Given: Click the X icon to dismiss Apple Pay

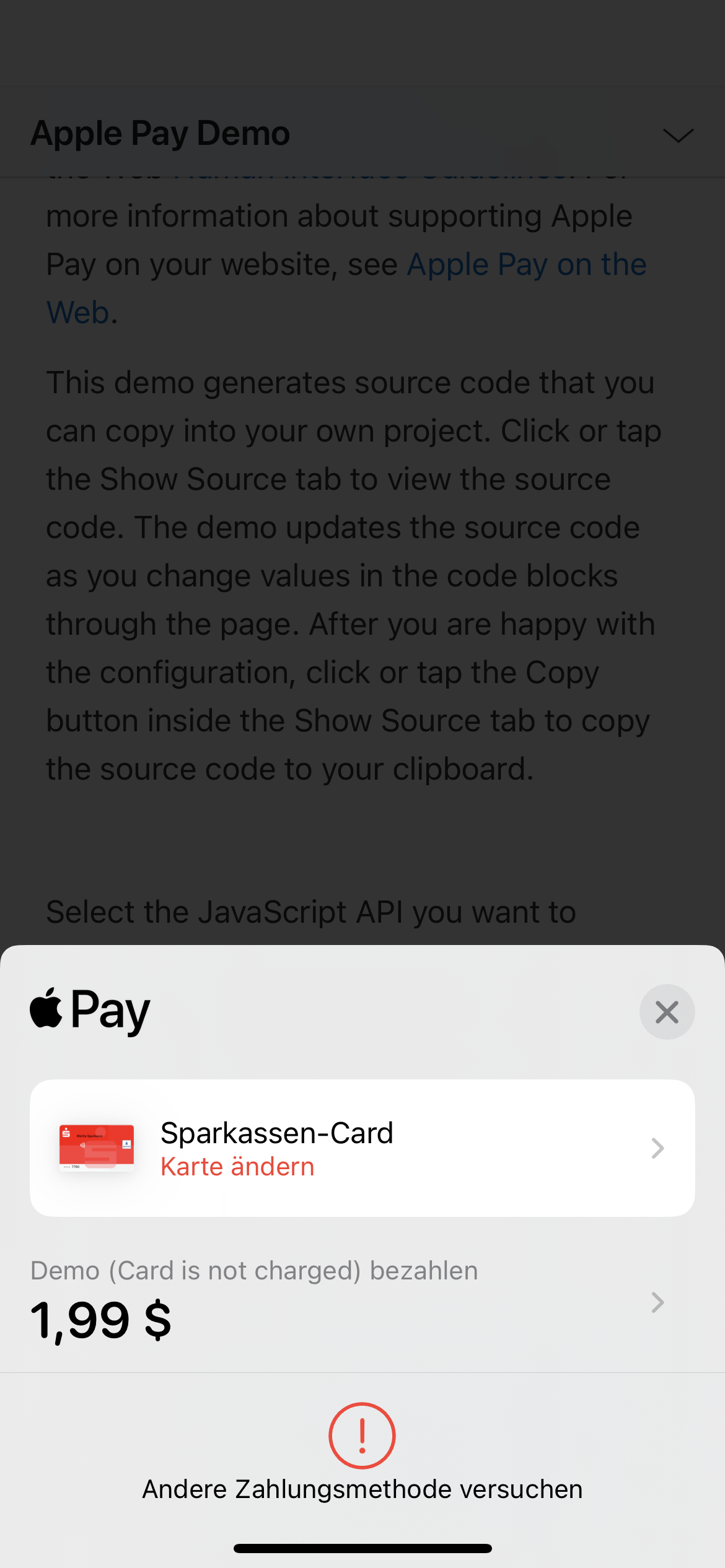Looking at the screenshot, I should (667, 1012).
